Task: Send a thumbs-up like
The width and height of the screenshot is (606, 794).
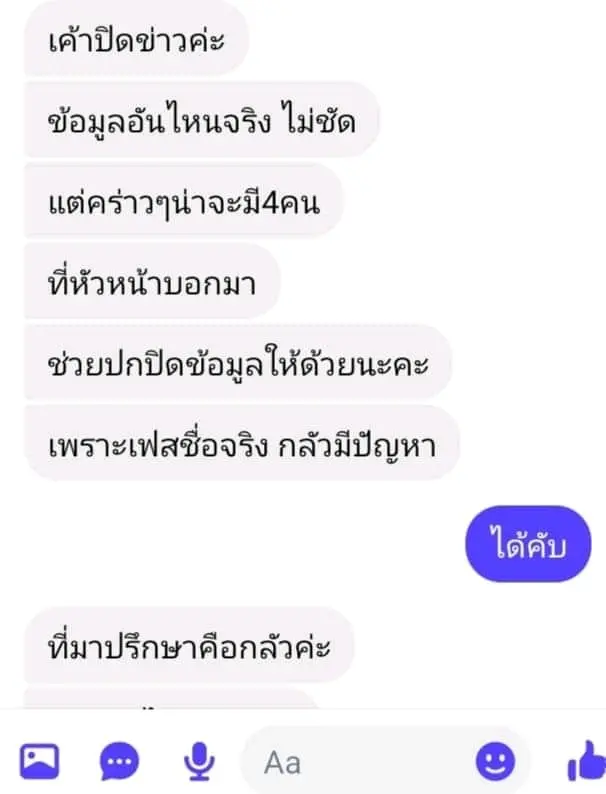Action: pos(584,763)
